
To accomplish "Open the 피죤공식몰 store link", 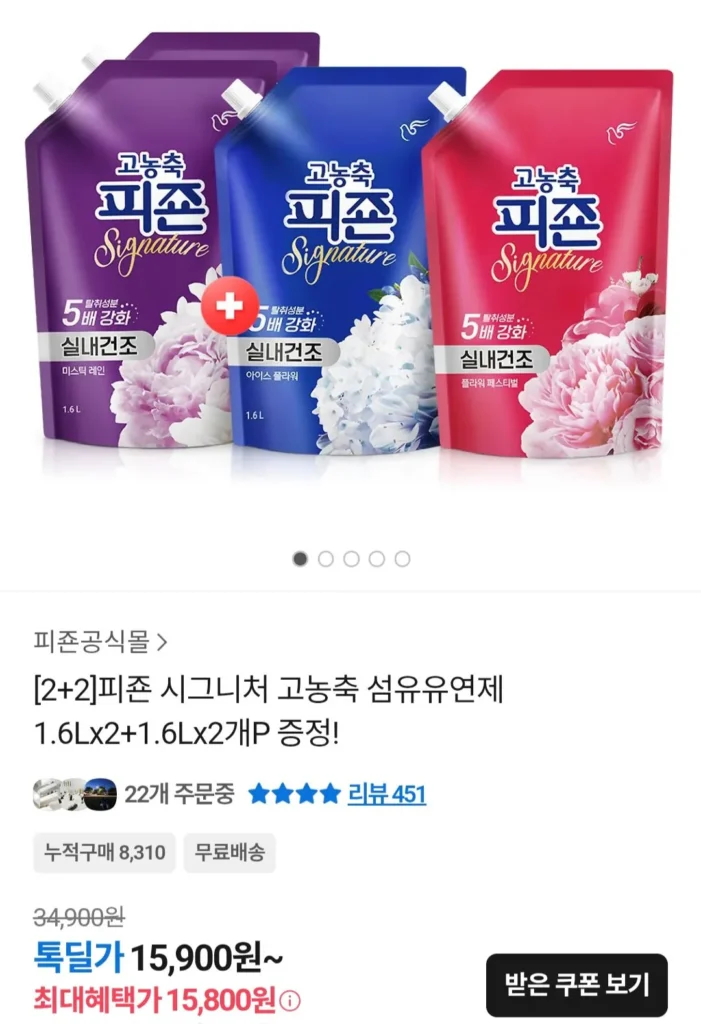I will (x=100, y=640).
